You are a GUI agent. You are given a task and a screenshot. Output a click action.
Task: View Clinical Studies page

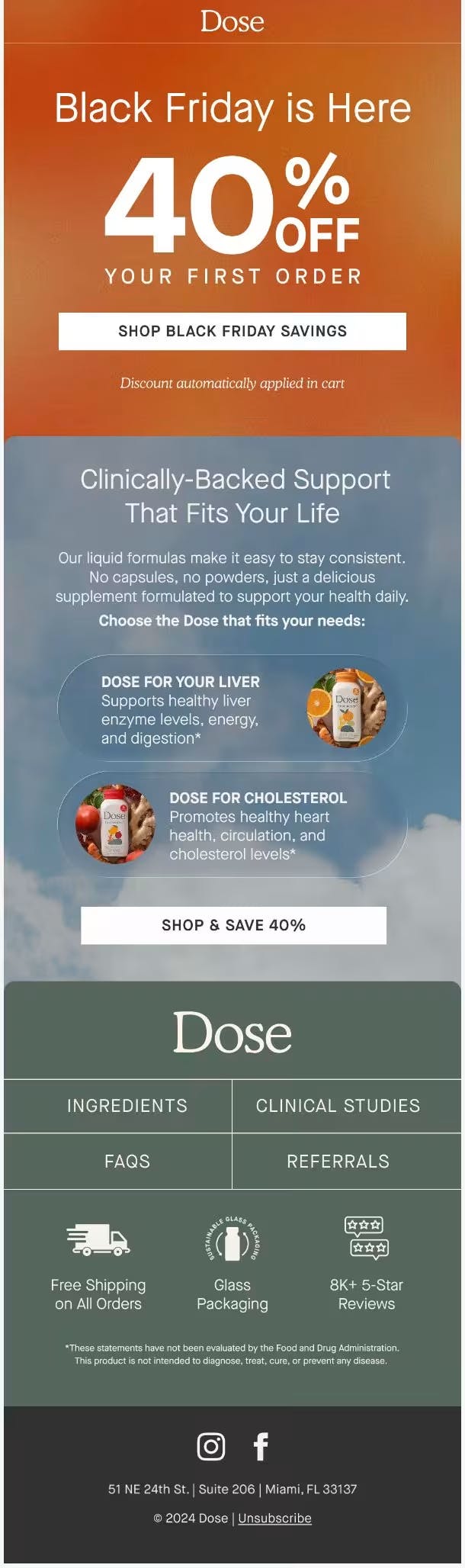(x=338, y=1105)
